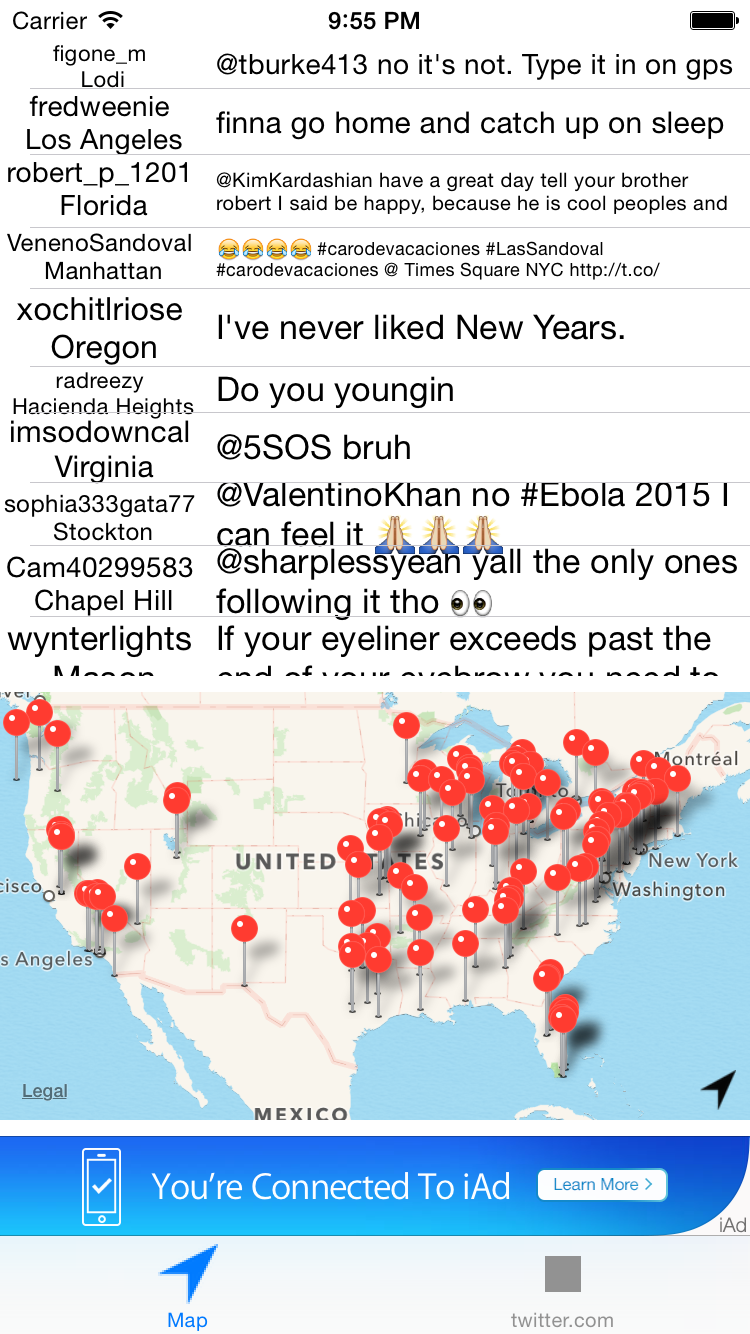Open the tweet by figone_m from Lodi
This screenshot has height=1334, width=750.
375,66
